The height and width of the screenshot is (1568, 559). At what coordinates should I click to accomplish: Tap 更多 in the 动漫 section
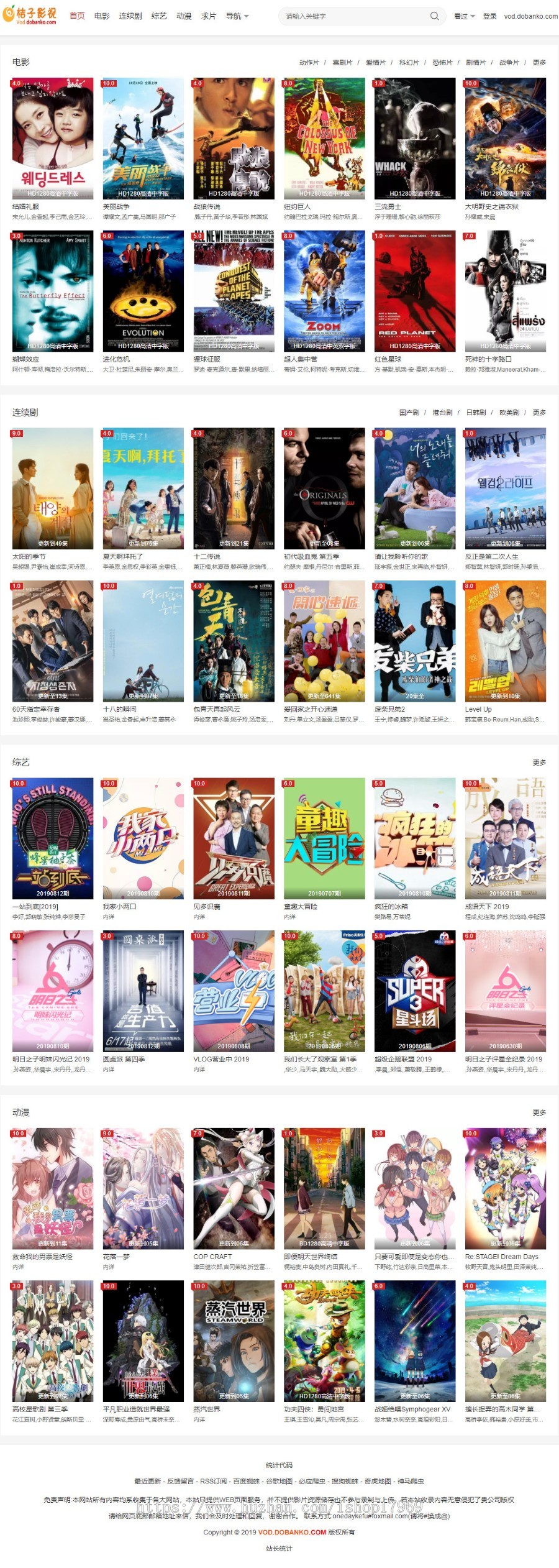point(539,1112)
